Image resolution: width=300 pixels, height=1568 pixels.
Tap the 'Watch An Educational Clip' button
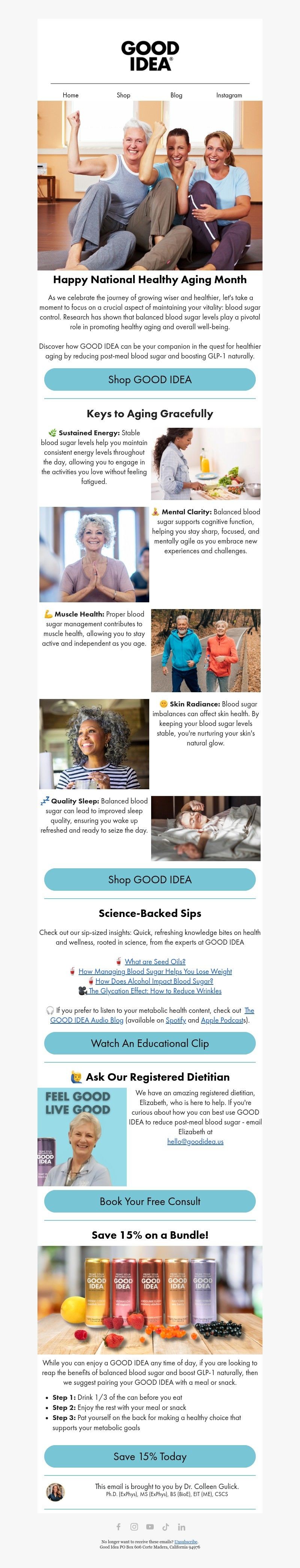150,1043
